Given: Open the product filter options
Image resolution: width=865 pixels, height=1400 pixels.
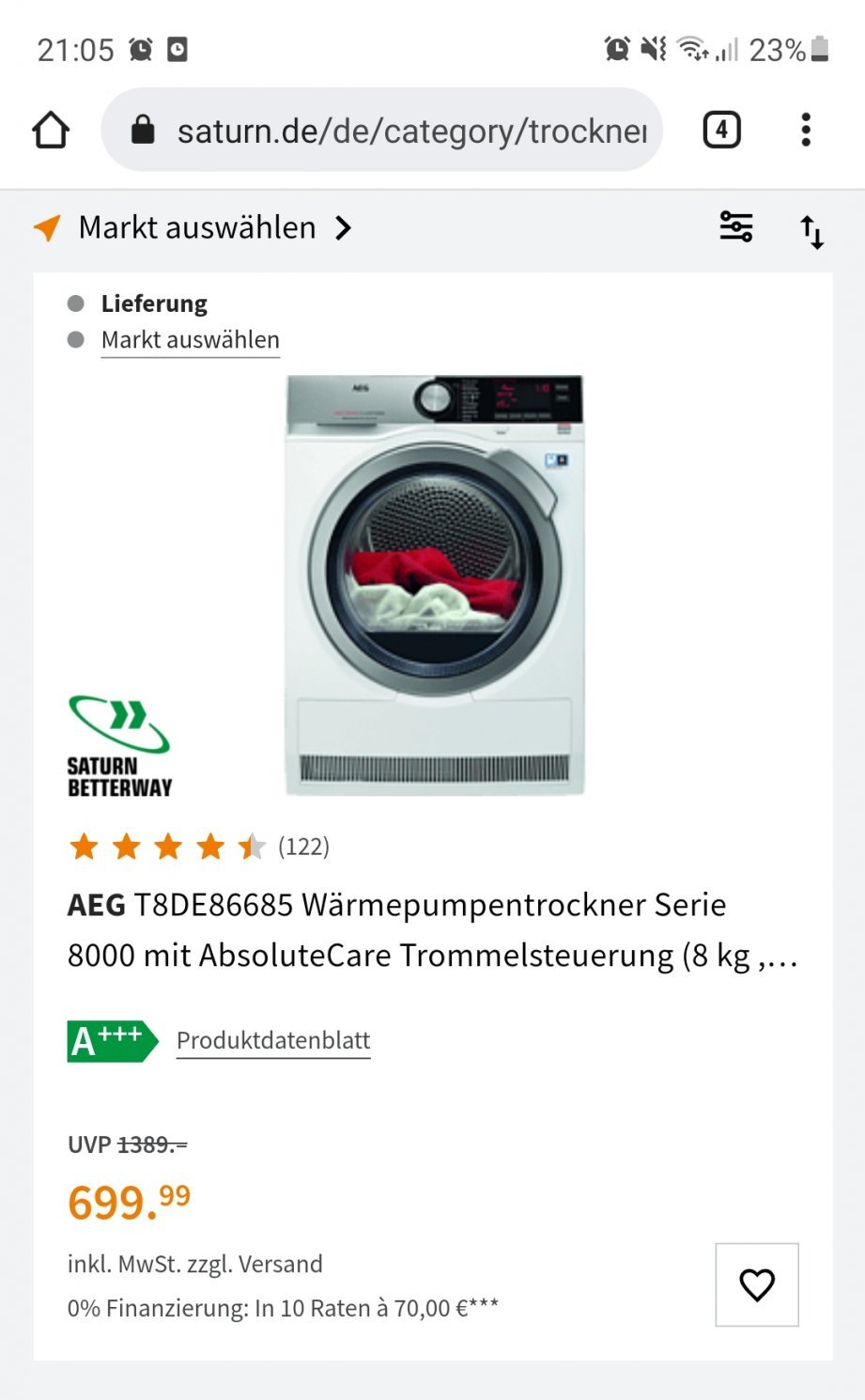Looking at the screenshot, I should pyautogui.click(x=736, y=227).
